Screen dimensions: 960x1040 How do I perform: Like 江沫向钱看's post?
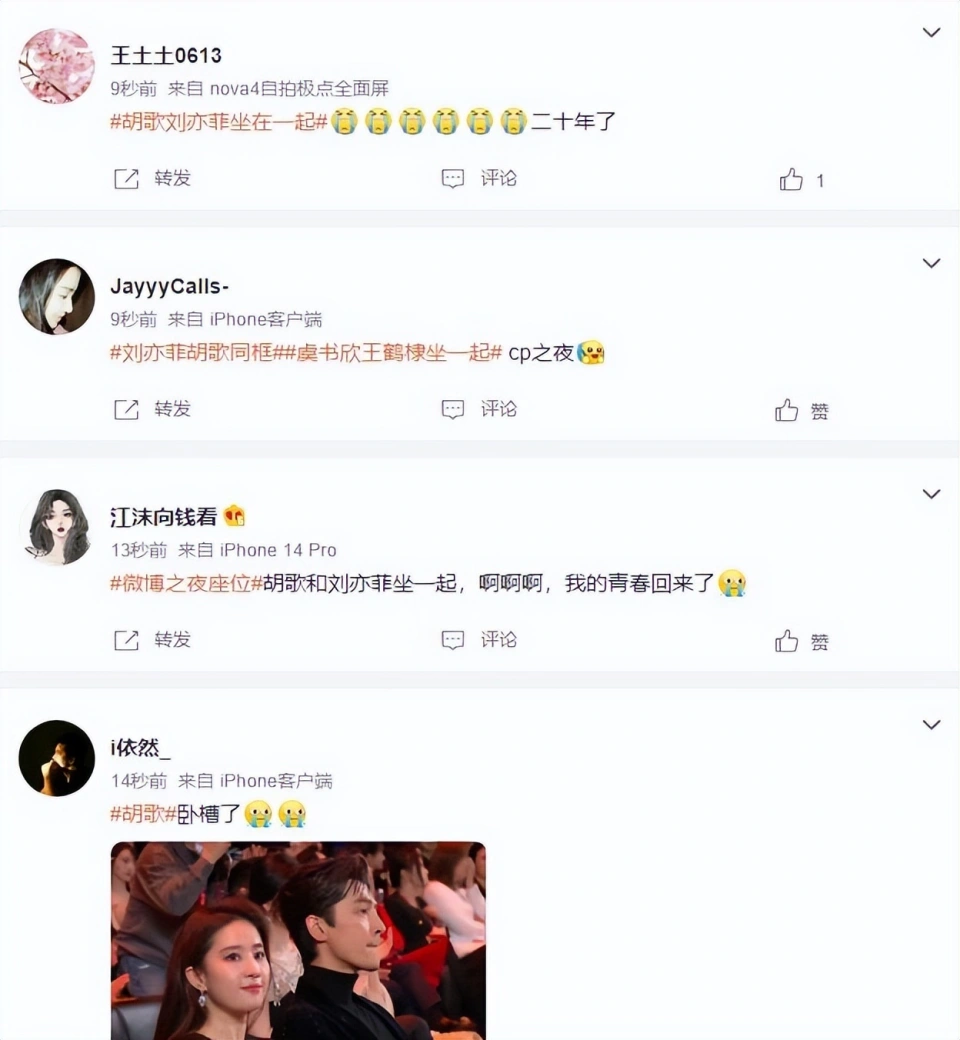click(x=802, y=642)
